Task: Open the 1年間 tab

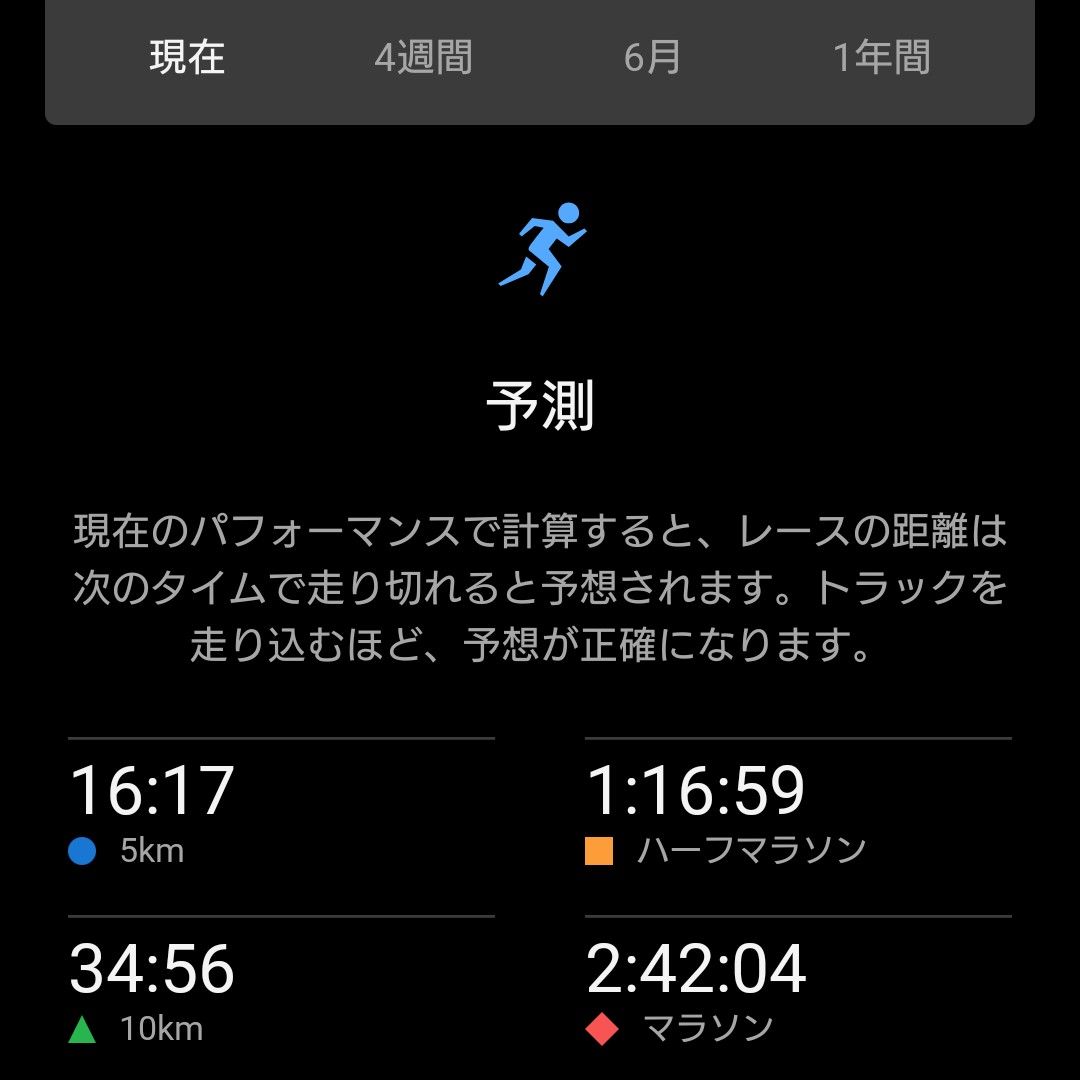Action: (x=882, y=57)
